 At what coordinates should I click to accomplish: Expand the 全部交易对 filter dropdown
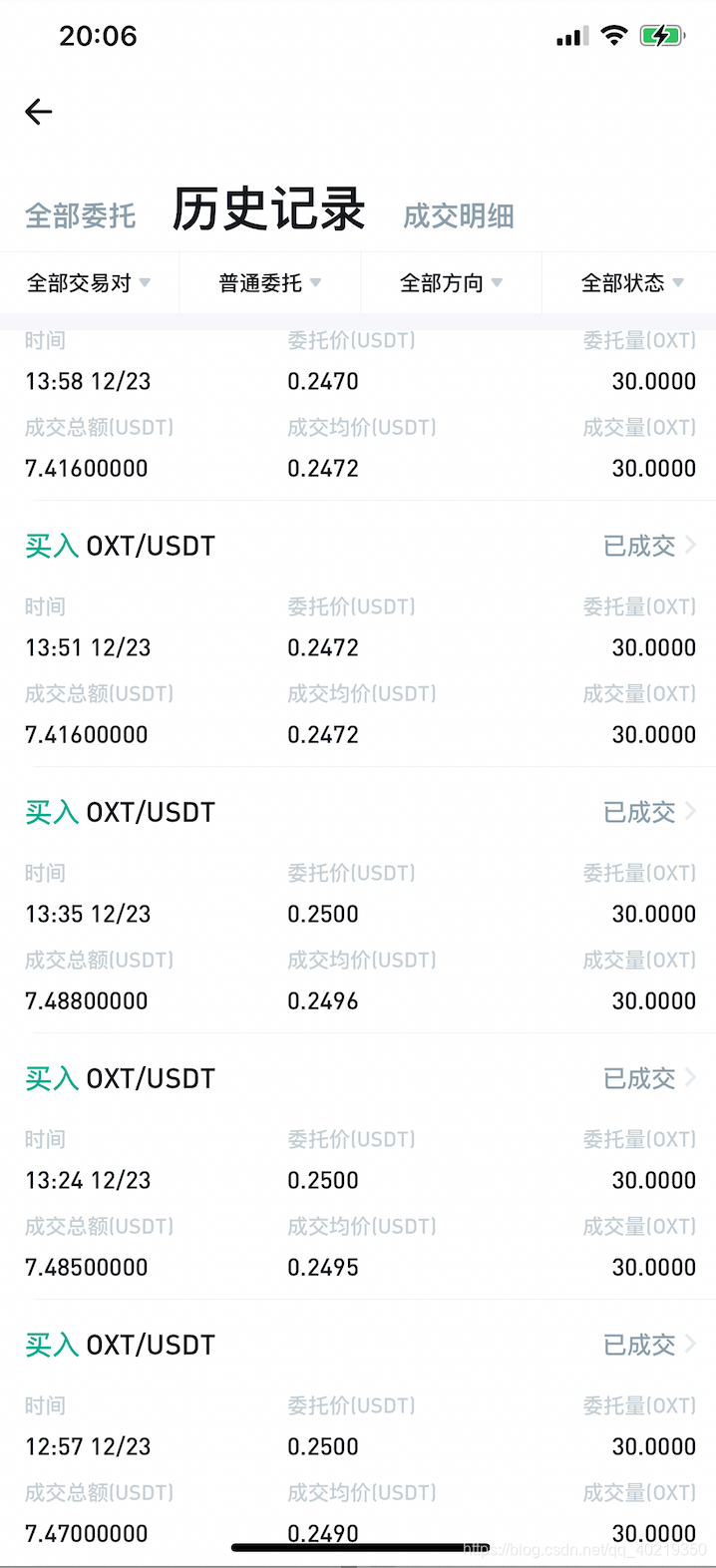pyautogui.click(x=89, y=283)
